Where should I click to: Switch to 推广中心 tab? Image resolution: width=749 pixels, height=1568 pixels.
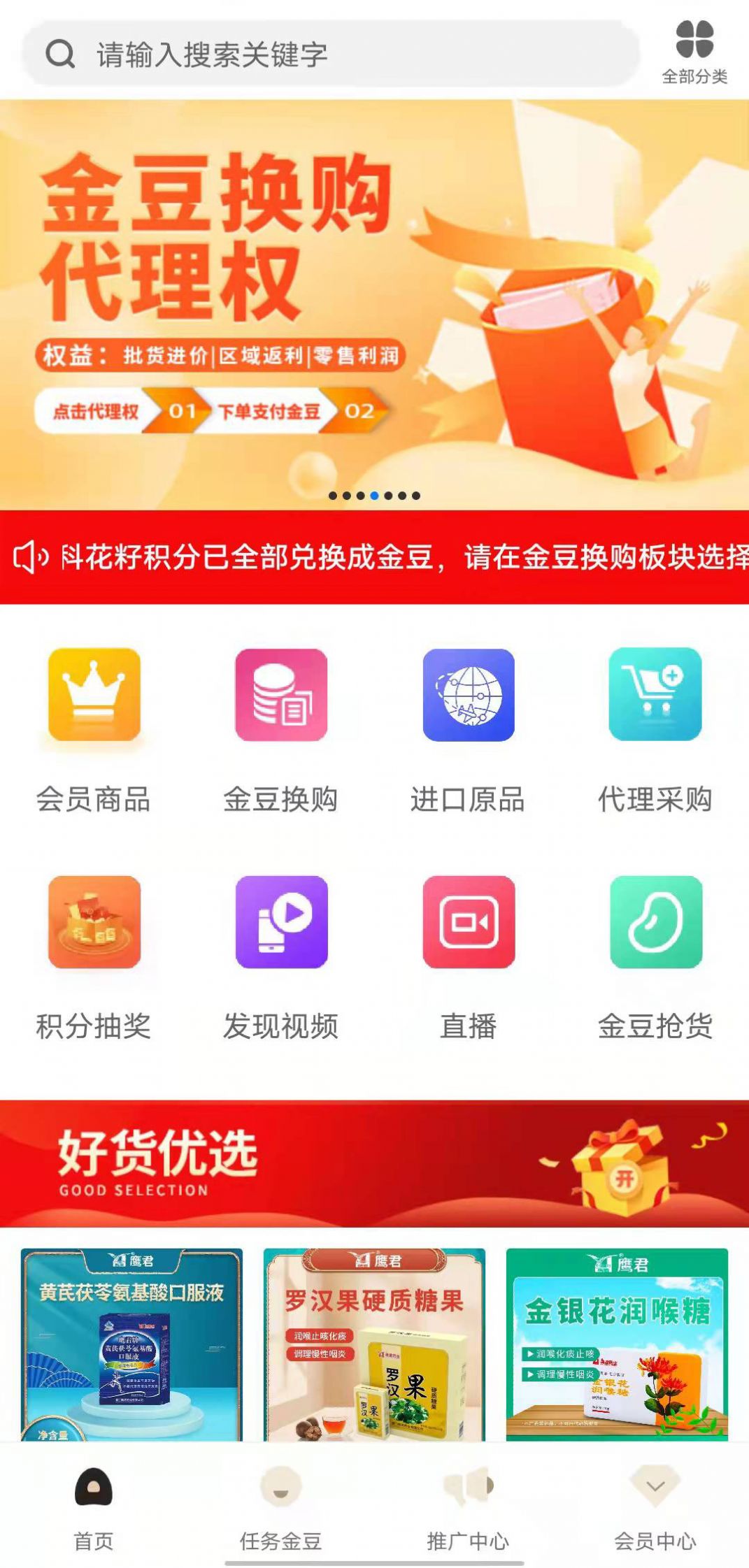(x=468, y=1507)
